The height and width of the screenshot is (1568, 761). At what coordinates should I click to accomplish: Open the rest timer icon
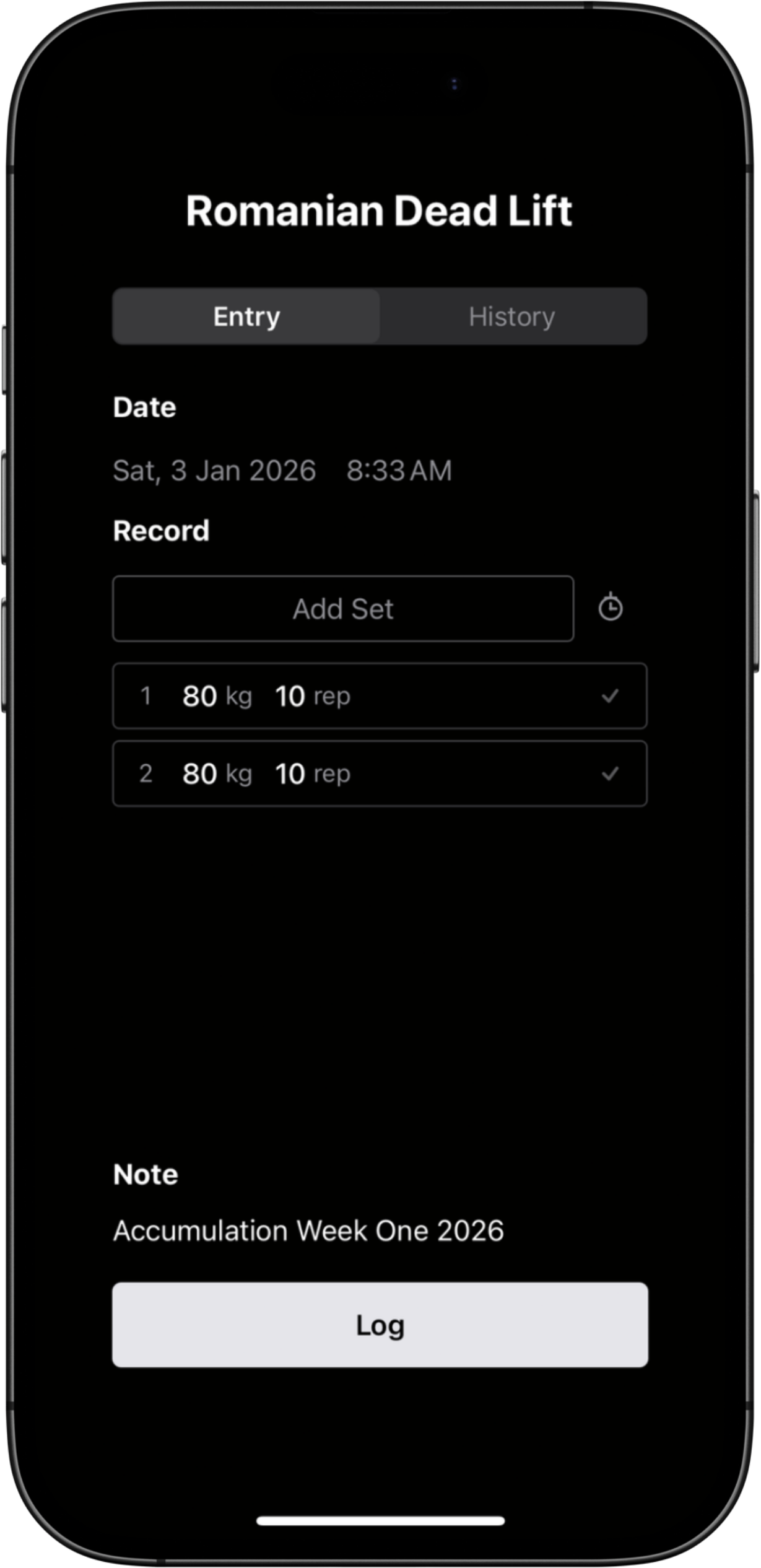point(611,608)
